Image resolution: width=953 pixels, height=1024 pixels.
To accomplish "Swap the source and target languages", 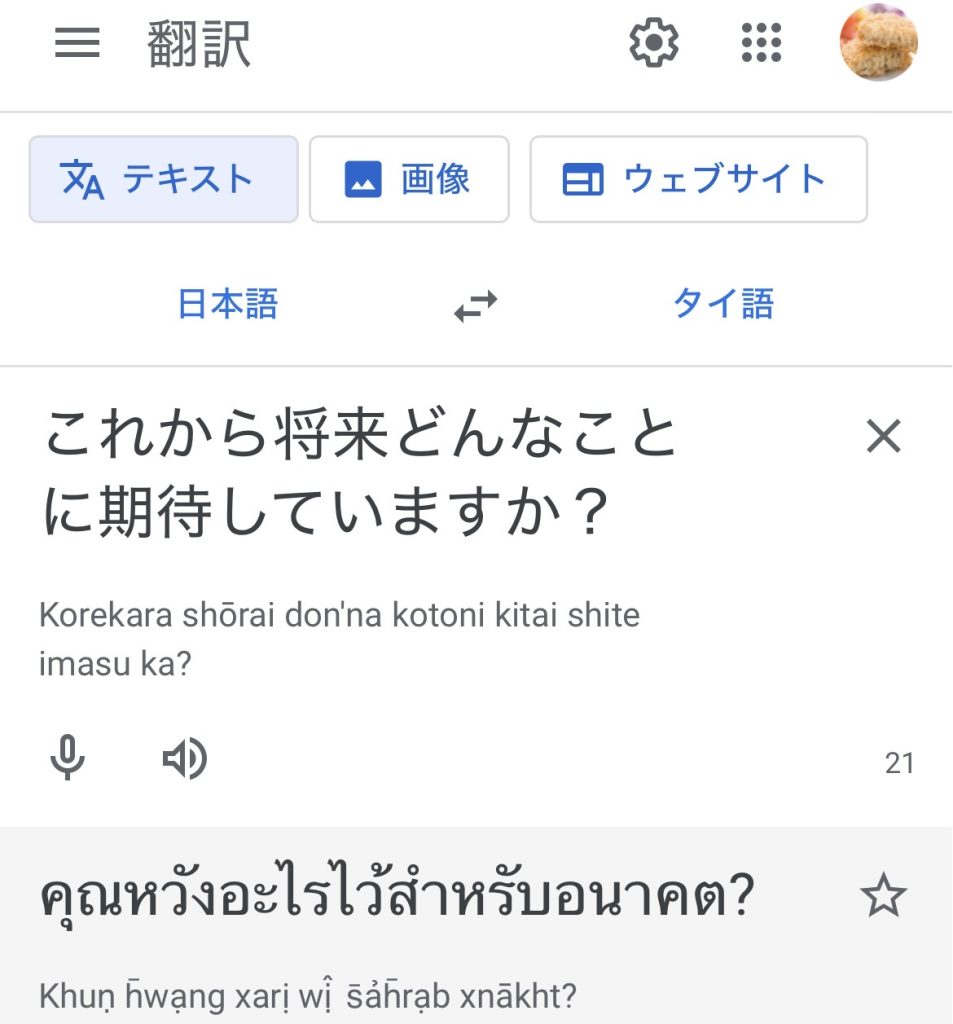I will click(x=476, y=306).
